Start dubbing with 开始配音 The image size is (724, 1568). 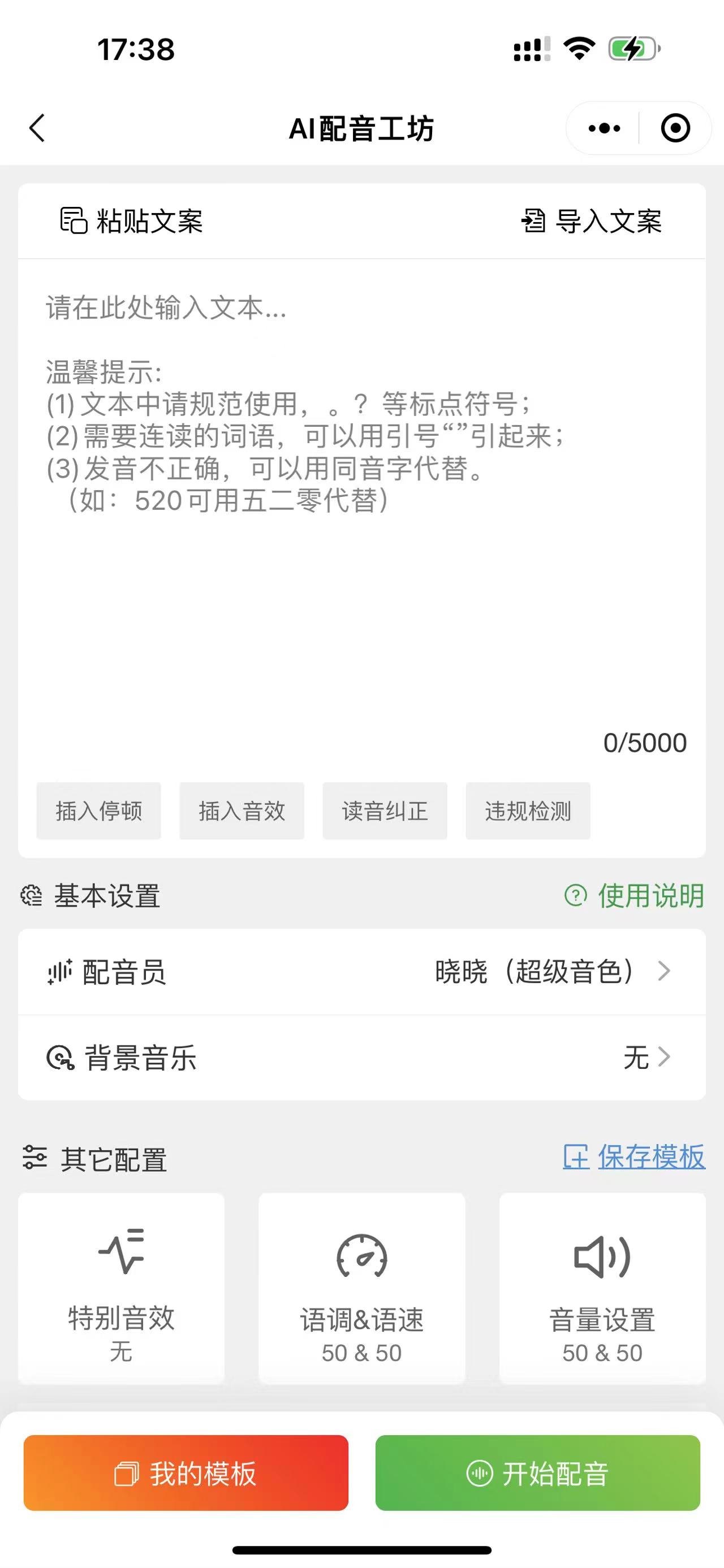[x=538, y=1473]
